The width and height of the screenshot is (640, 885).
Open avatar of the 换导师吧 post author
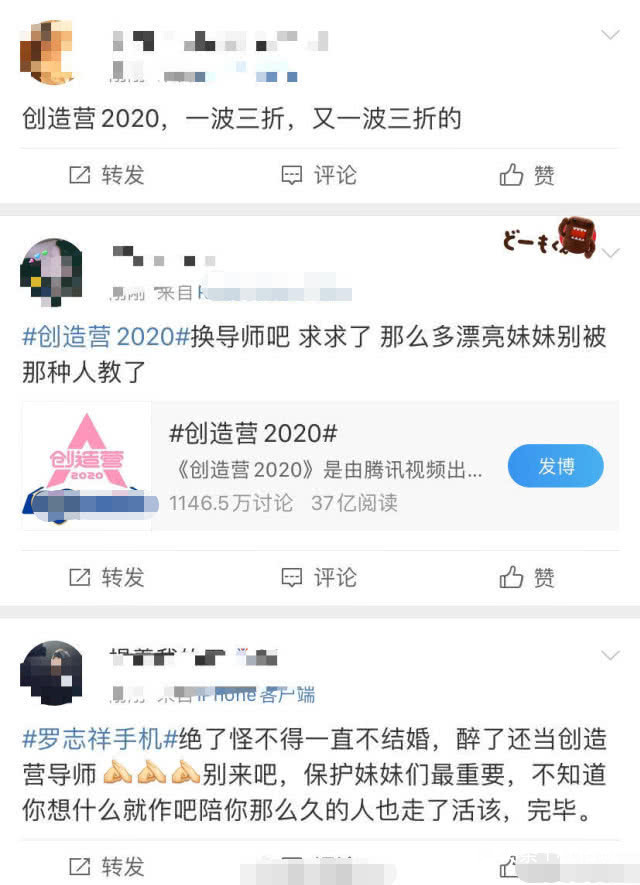(x=51, y=270)
